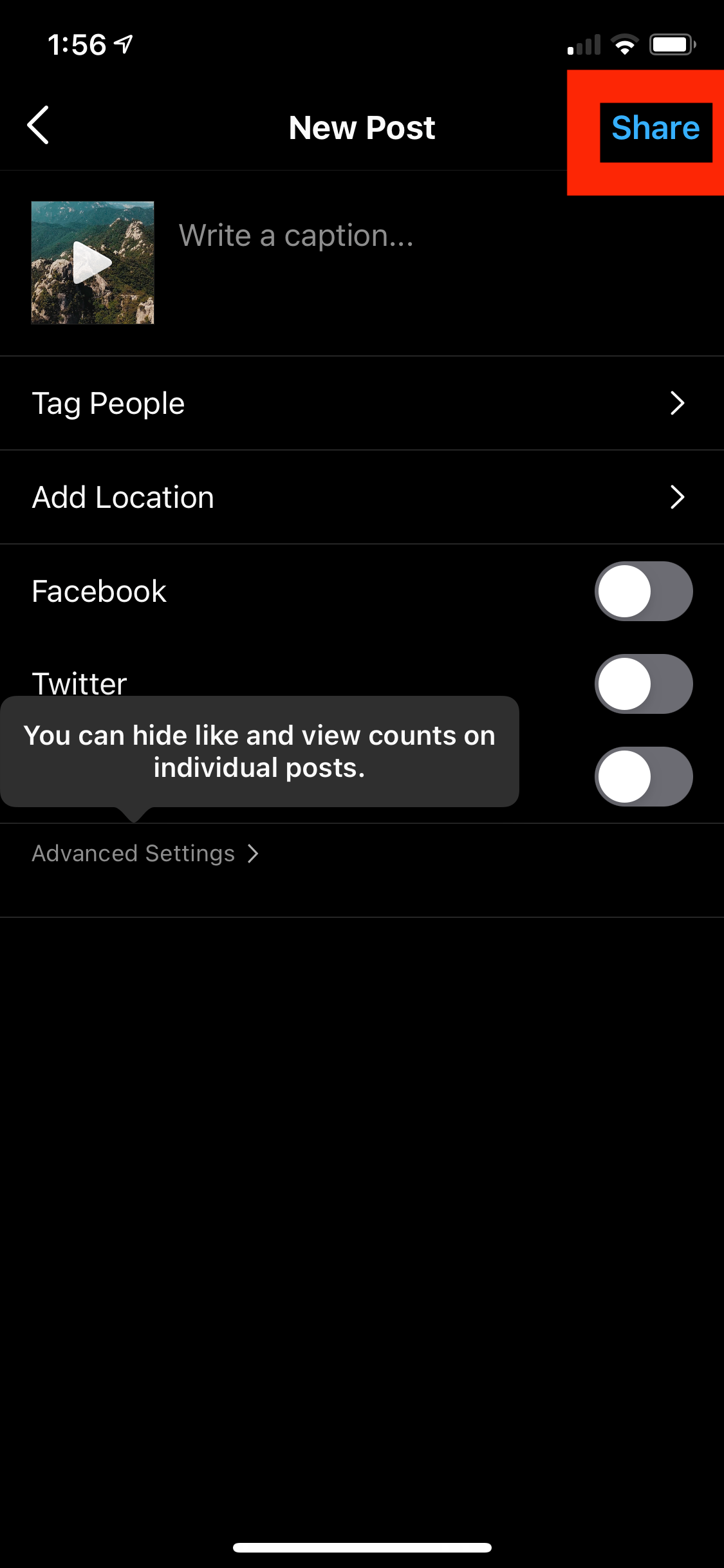Tap the video thumbnail preview
Viewport: 724px width, 1568px height.
(93, 263)
